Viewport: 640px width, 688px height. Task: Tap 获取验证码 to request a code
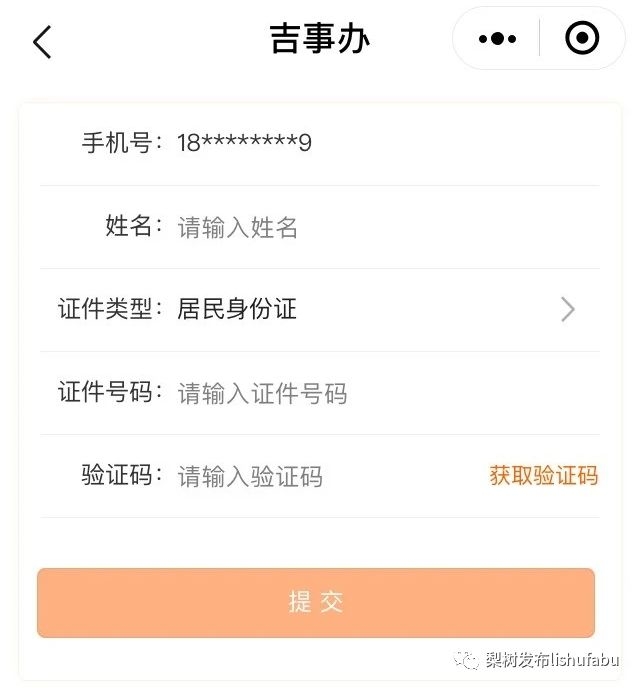tap(543, 476)
